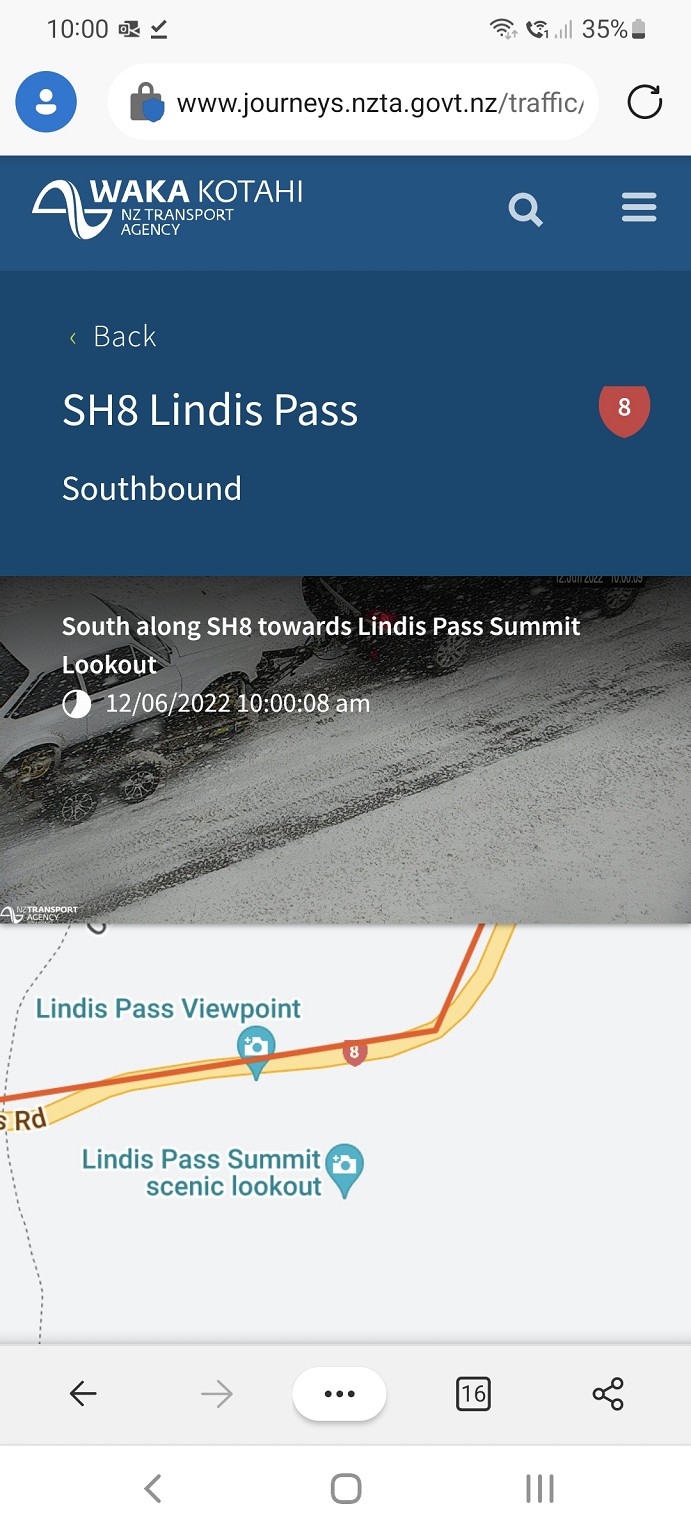The image size is (691, 1536).
Task: Tap the URL address bar
Action: click(x=378, y=102)
